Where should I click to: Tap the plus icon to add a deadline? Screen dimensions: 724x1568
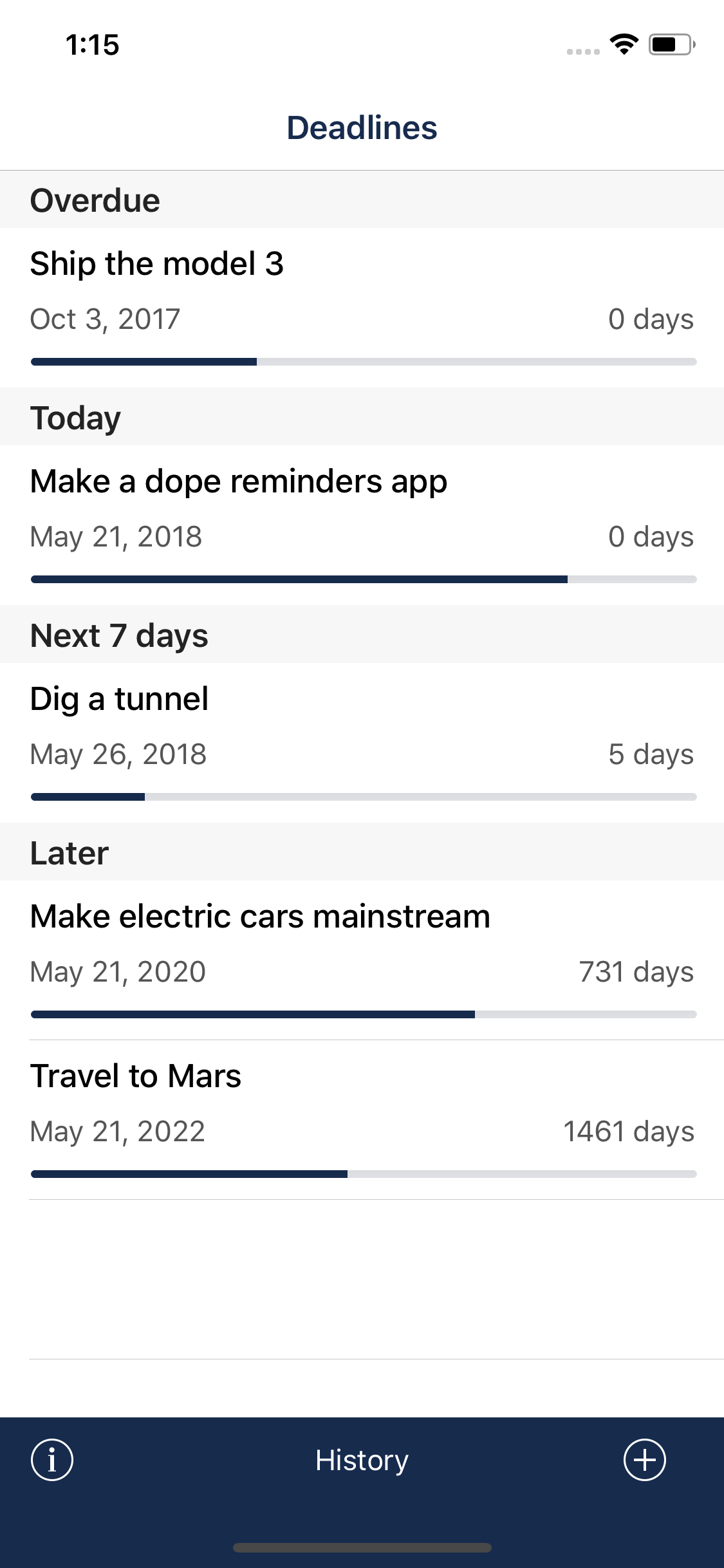[645, 1460]
